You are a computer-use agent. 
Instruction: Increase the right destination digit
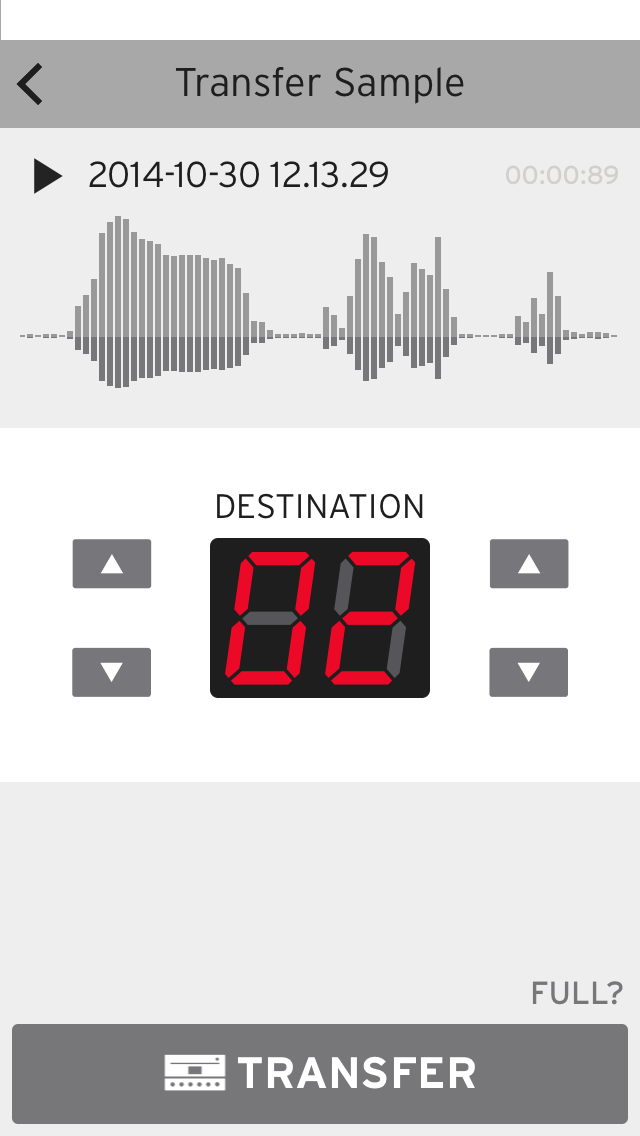coord(529,564)
